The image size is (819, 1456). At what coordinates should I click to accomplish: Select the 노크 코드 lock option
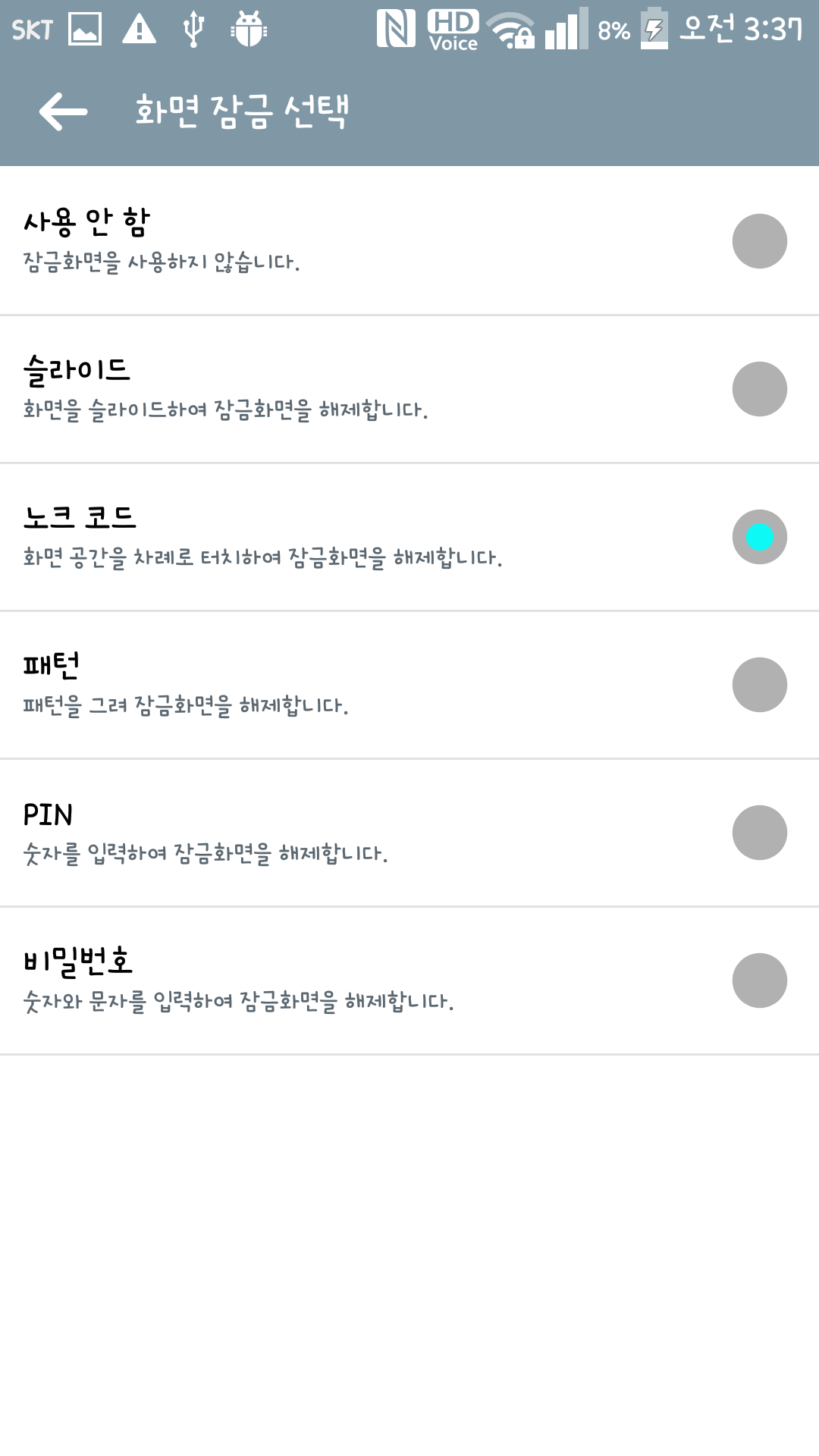tap(759, 537)
